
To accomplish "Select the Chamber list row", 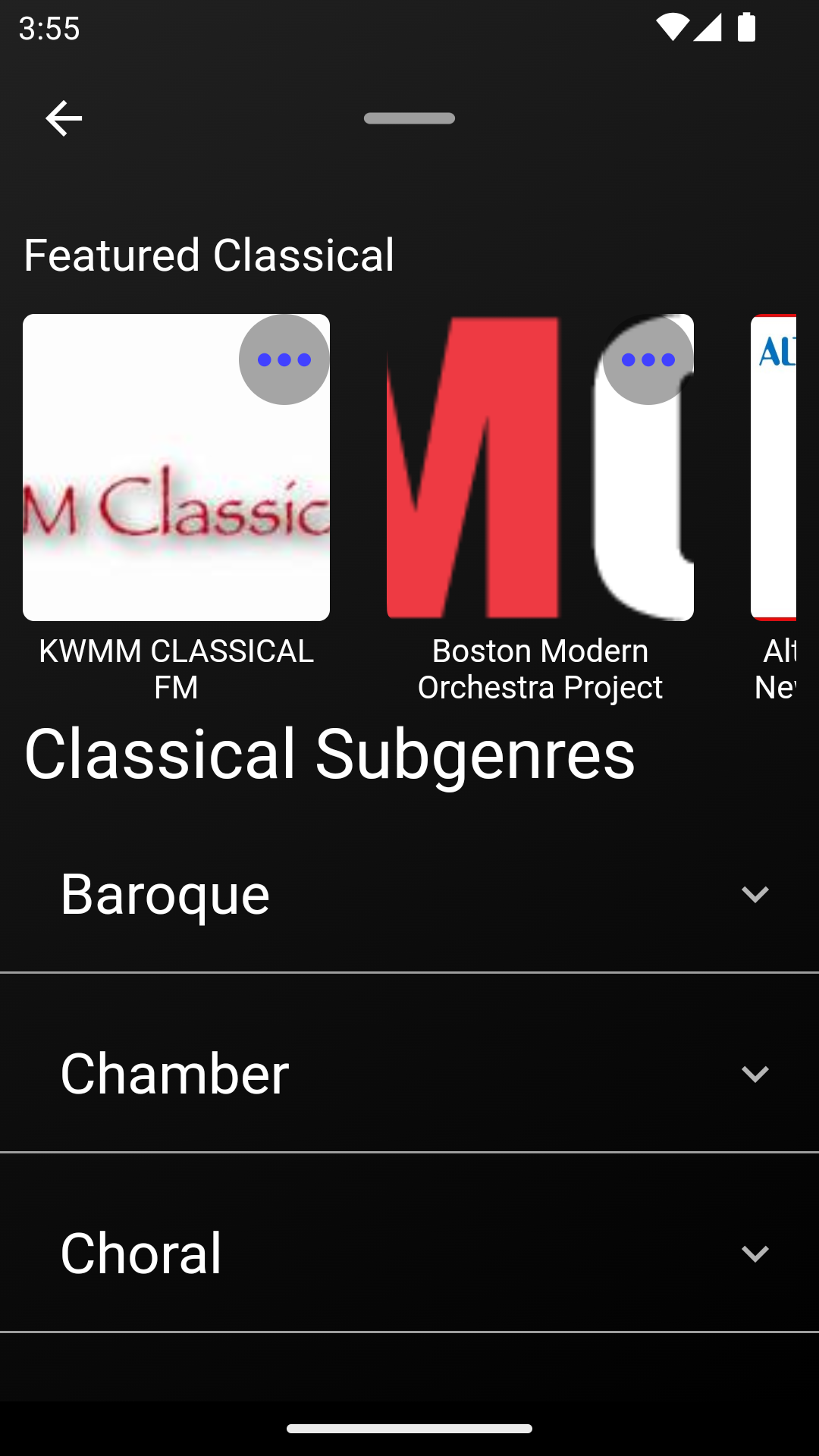I will pyautogui.click(x=409, y=1075).
